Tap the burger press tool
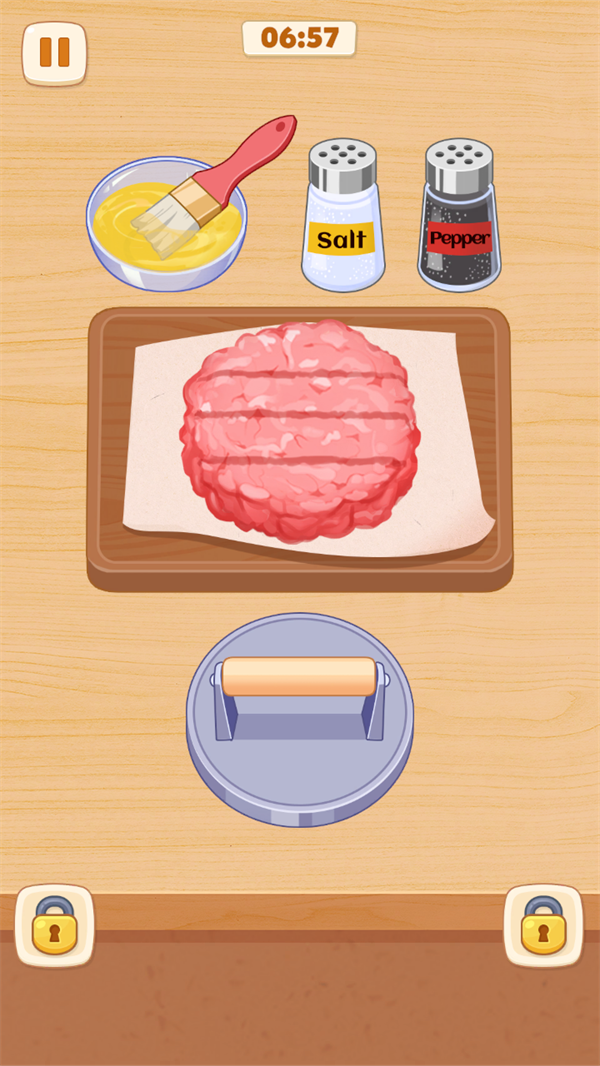Screen dimensions: 600x1066 [300, 718]
